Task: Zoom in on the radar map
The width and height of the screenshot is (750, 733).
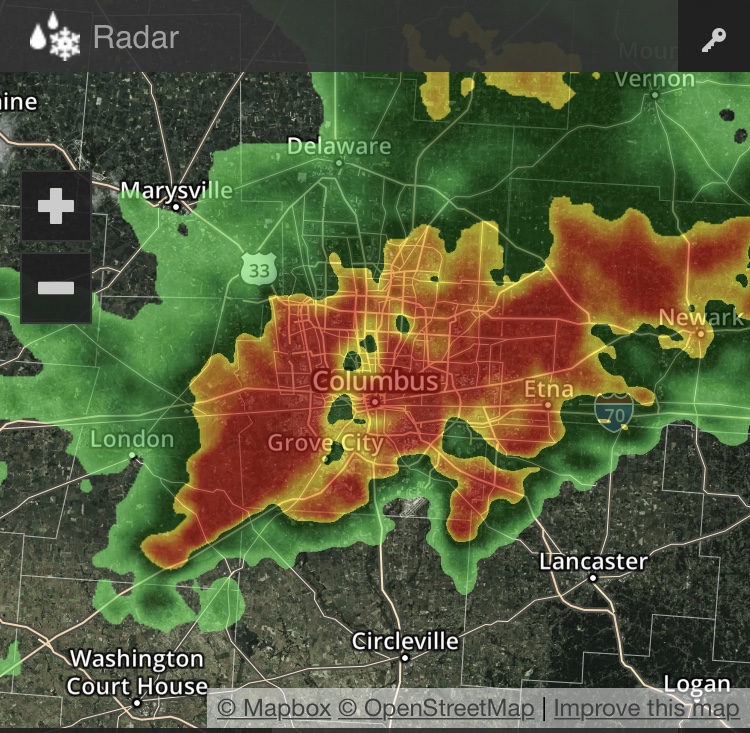Action: coord(56,207)
